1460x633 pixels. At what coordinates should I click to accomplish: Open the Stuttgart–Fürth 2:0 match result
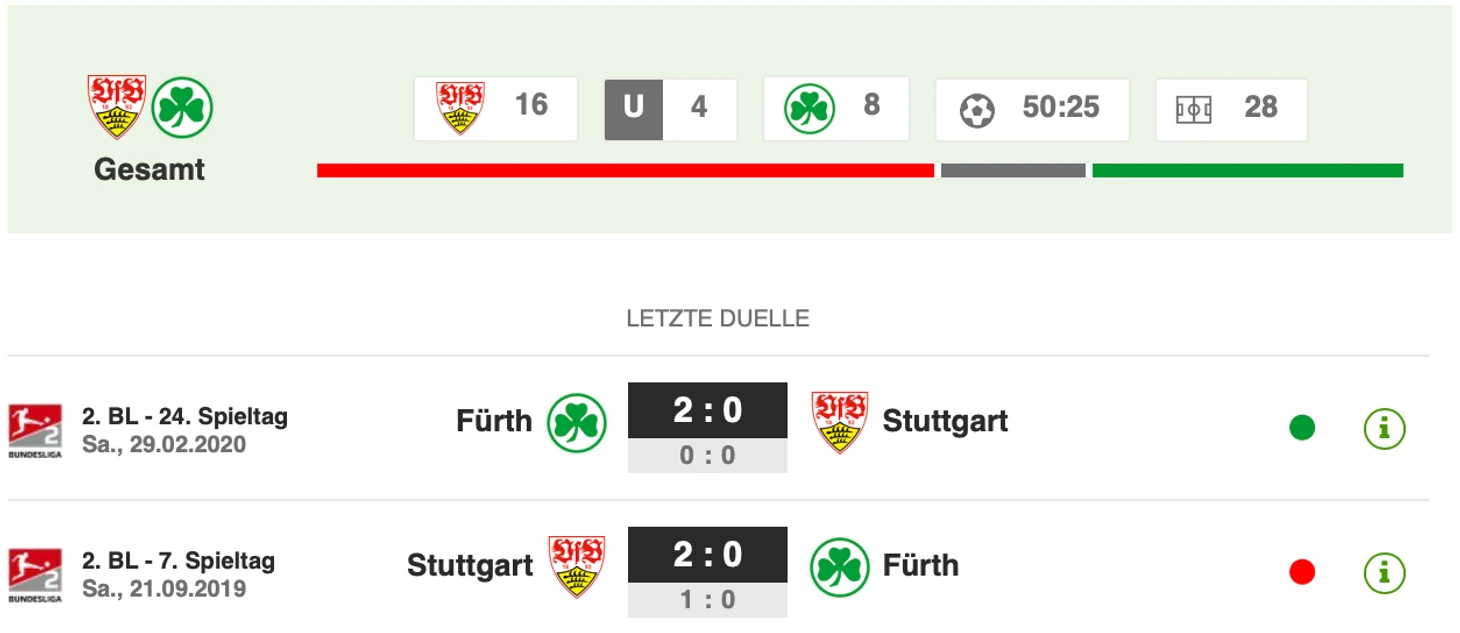tap(707, 555)
